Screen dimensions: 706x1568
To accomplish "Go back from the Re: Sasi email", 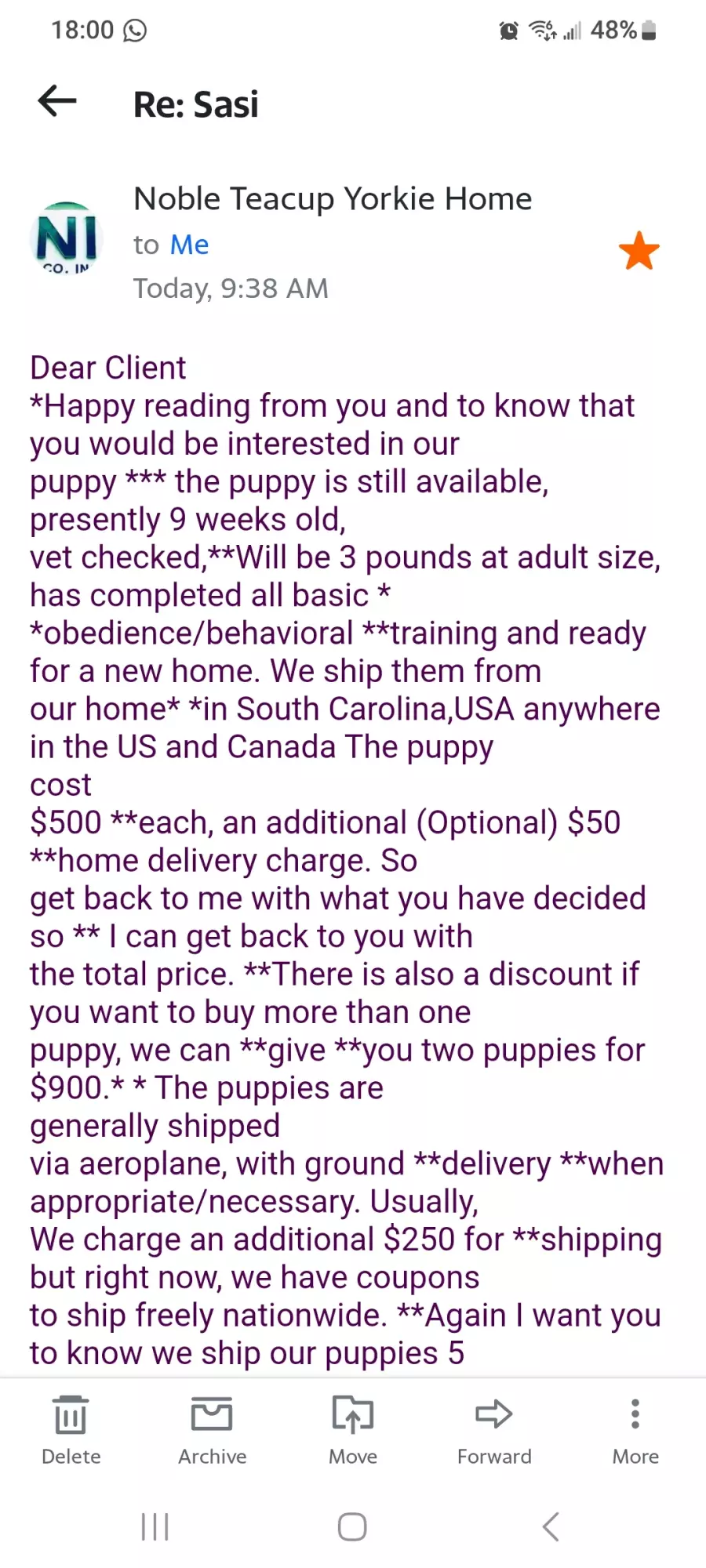I will click(x=57, y=101).
